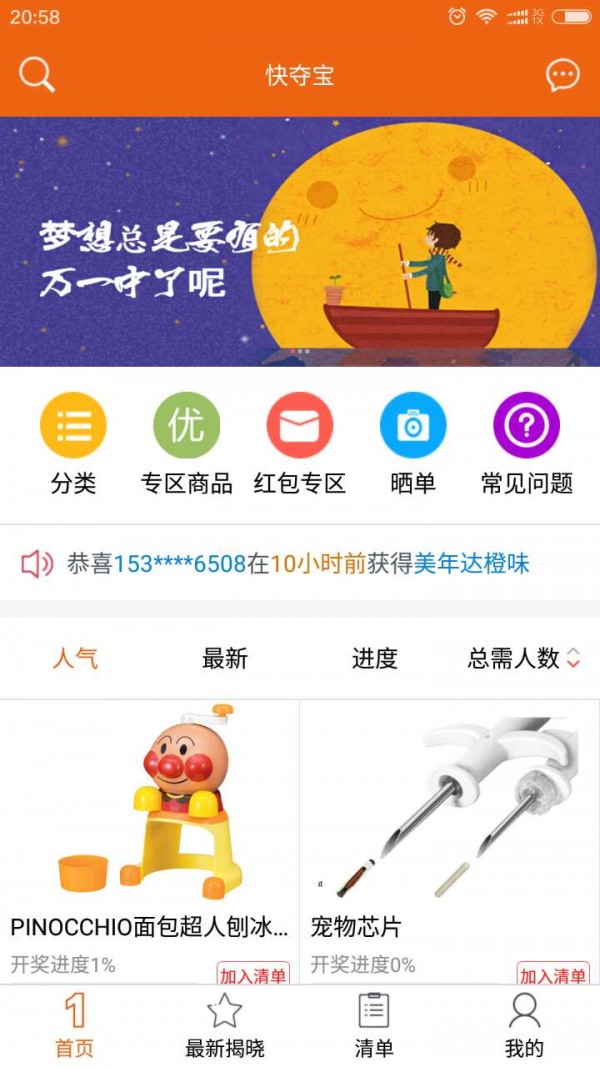Sort products by 最新

pyautogui.click(x=225, y=658)
